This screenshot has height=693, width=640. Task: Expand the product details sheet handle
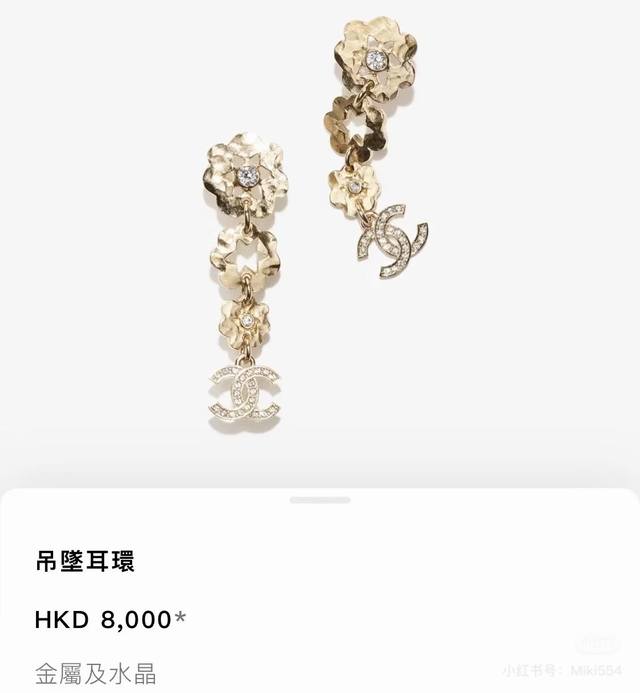(x=320, y=499)
